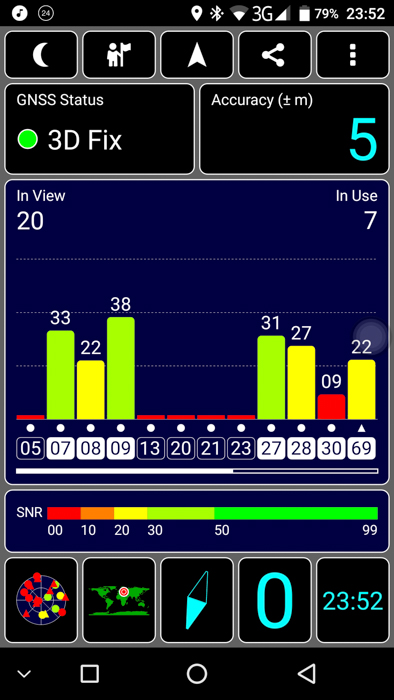Share the current GPS data

pos(275,55)
